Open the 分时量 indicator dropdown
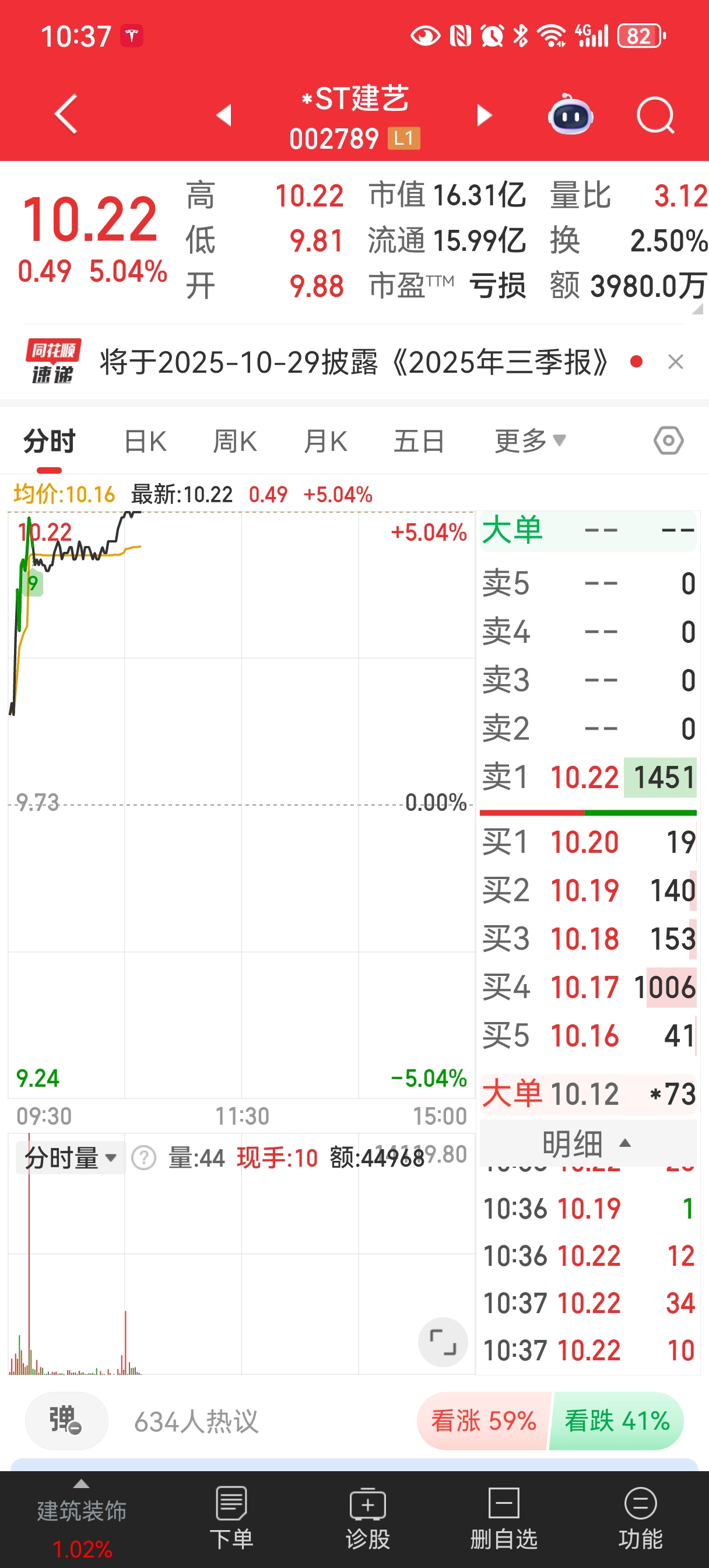This screenshot has height=1568, width=709. tap(70, 1158)
